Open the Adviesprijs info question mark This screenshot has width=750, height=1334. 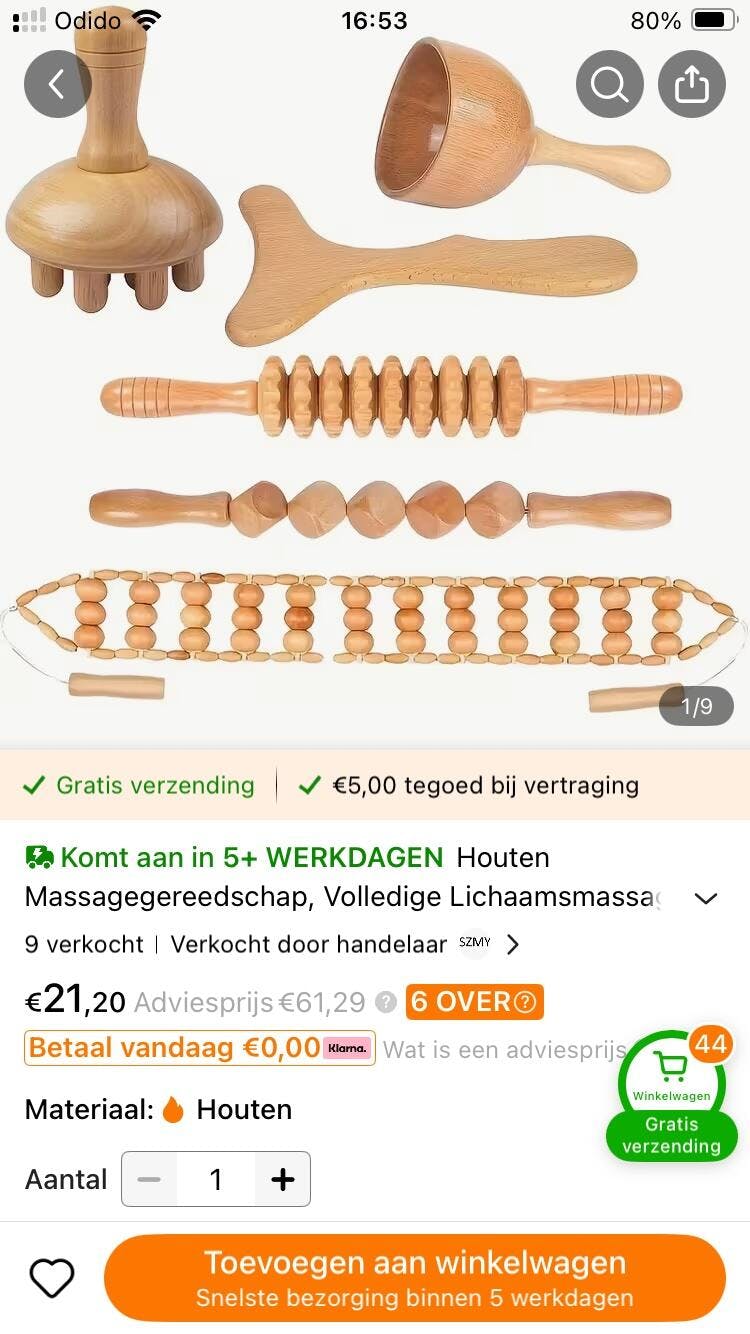[x=385, y=1002]
